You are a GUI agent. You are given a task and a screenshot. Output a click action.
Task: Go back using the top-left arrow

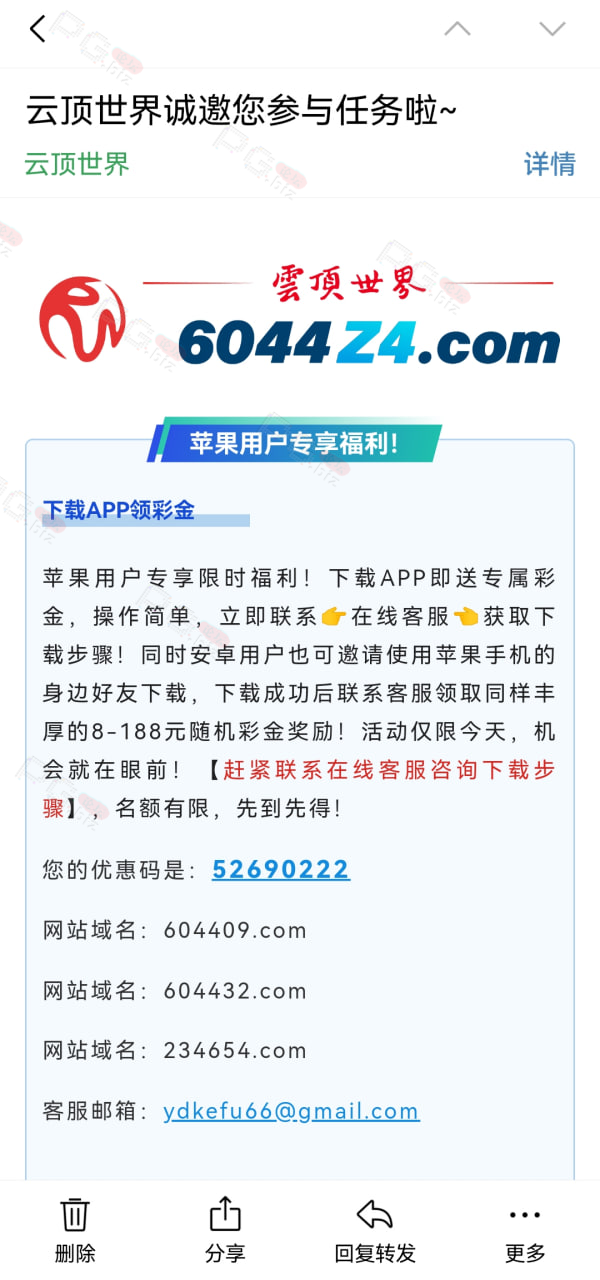38,29
